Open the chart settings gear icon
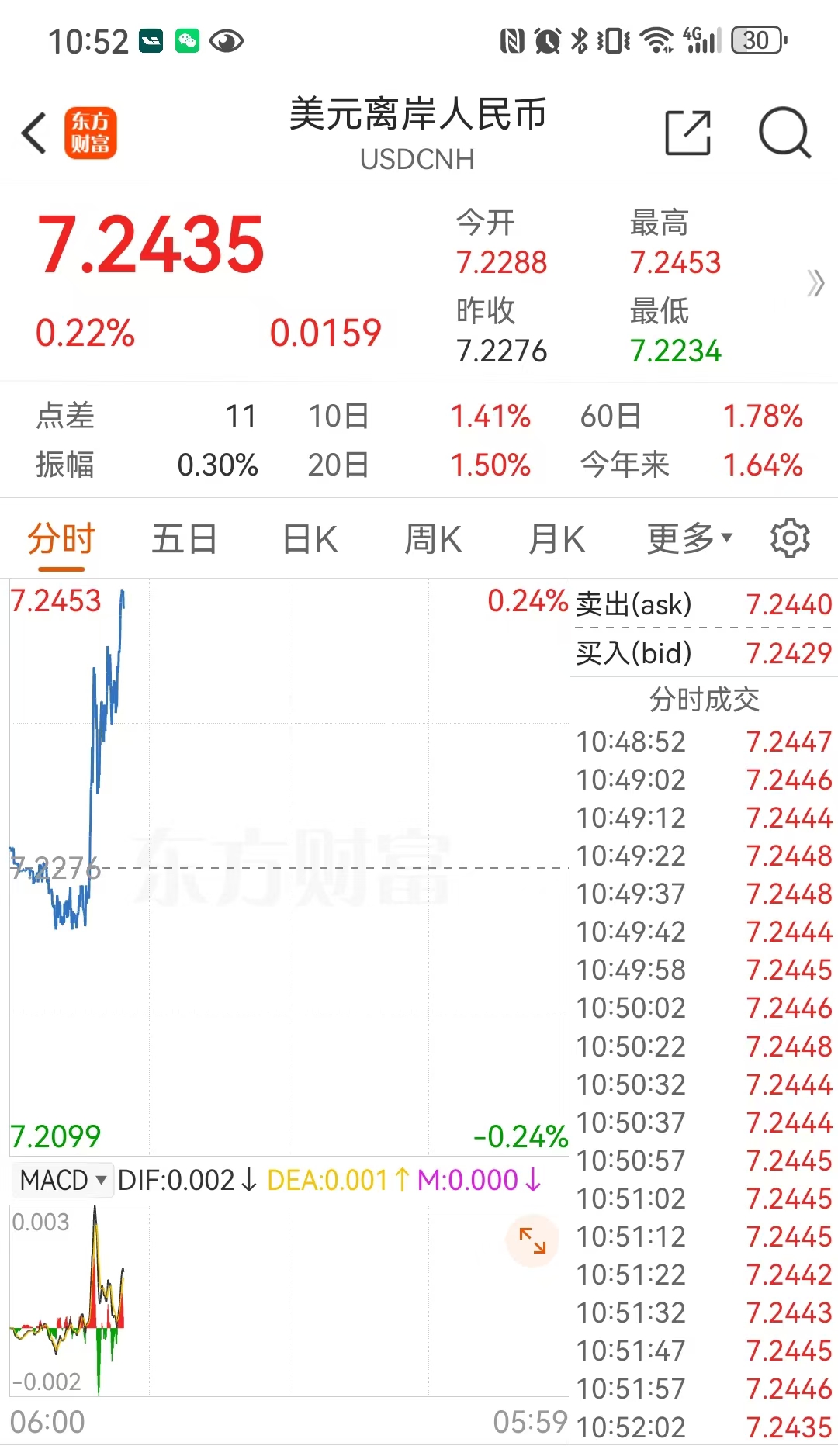 click(790, 538)
